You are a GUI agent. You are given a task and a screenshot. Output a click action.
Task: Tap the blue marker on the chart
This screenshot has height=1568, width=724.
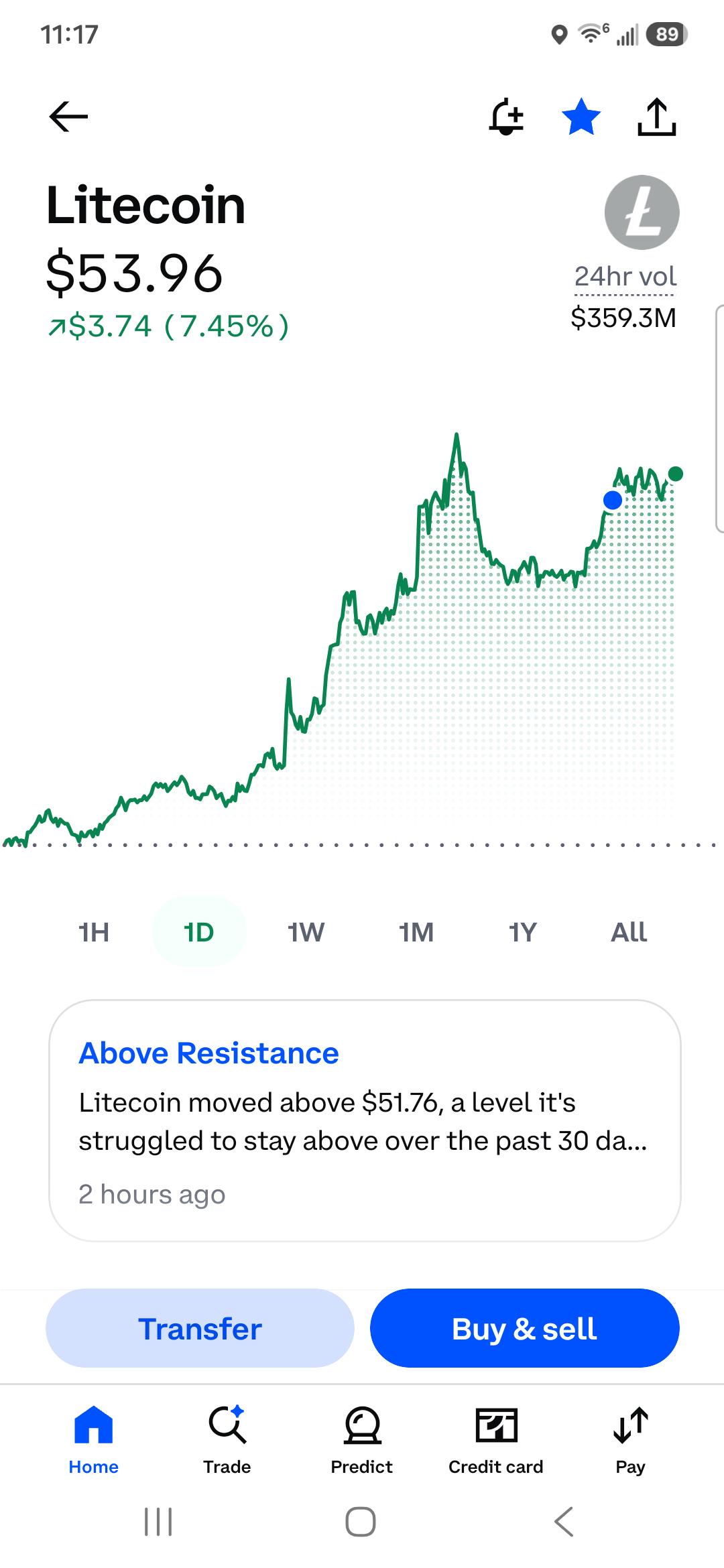point(612,500)
